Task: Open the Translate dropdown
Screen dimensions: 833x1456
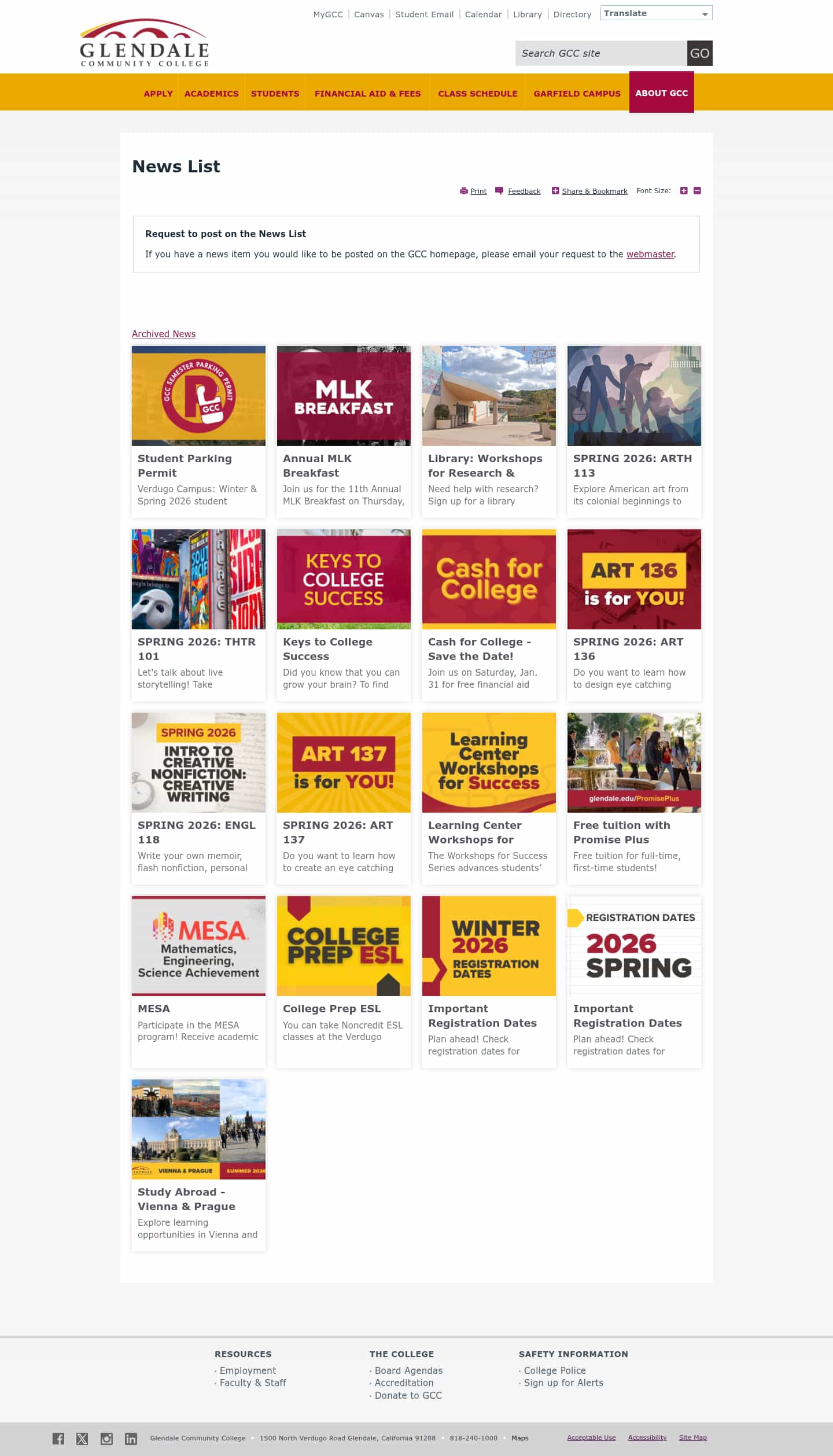Action: pos(656,13)
